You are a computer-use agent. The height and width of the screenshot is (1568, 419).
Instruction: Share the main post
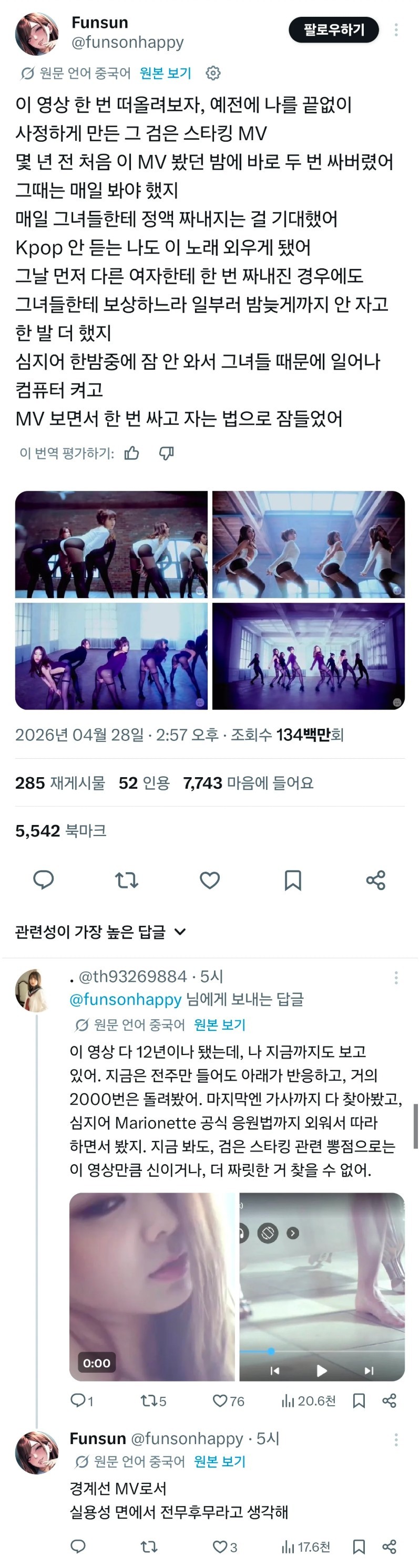[376, 880]
